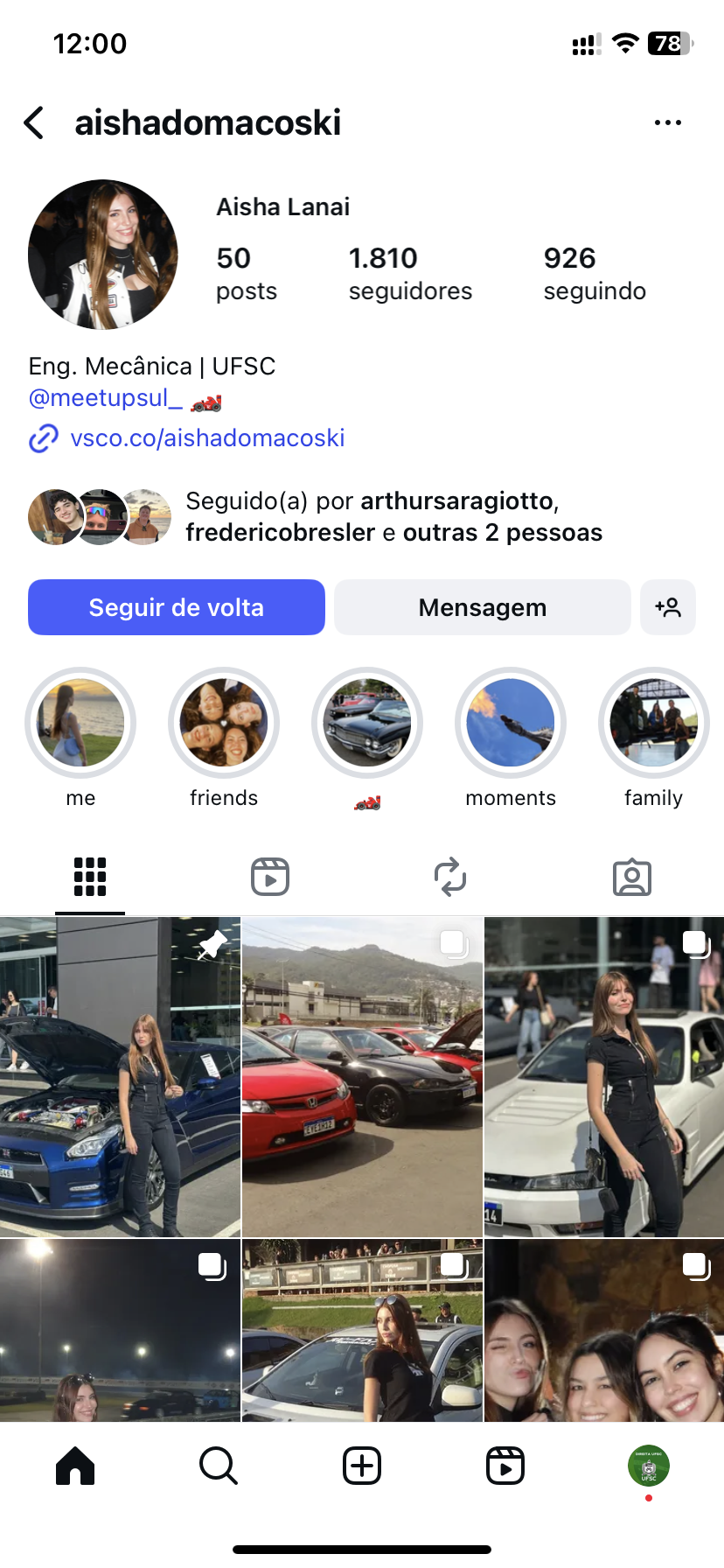Image resolution: width=724 pixels, height=1568 pixels.
Task: Open the @meetupsul_ mention in bio
Action: click(x=106, y=398)
